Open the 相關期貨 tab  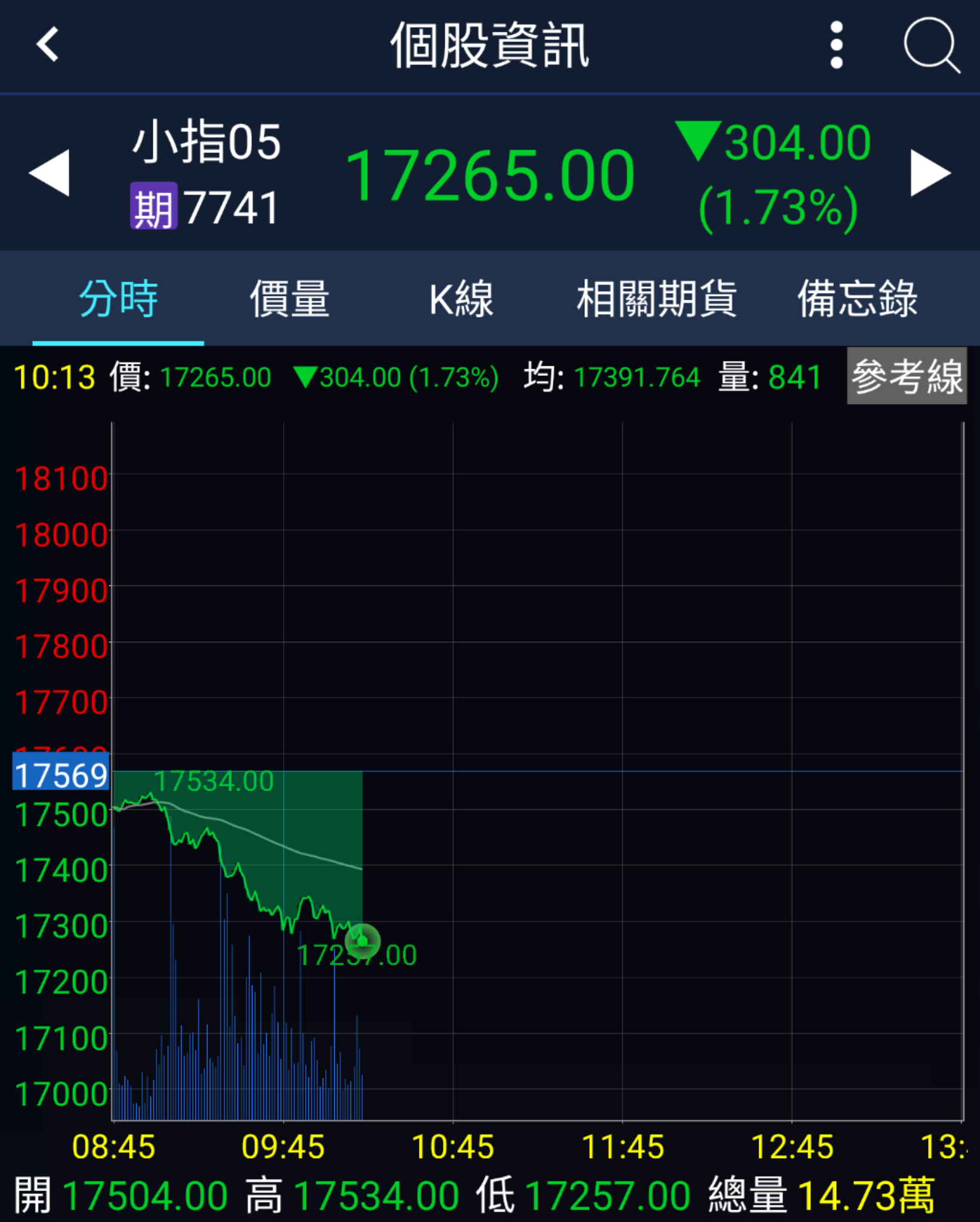[x=657, y=298]
